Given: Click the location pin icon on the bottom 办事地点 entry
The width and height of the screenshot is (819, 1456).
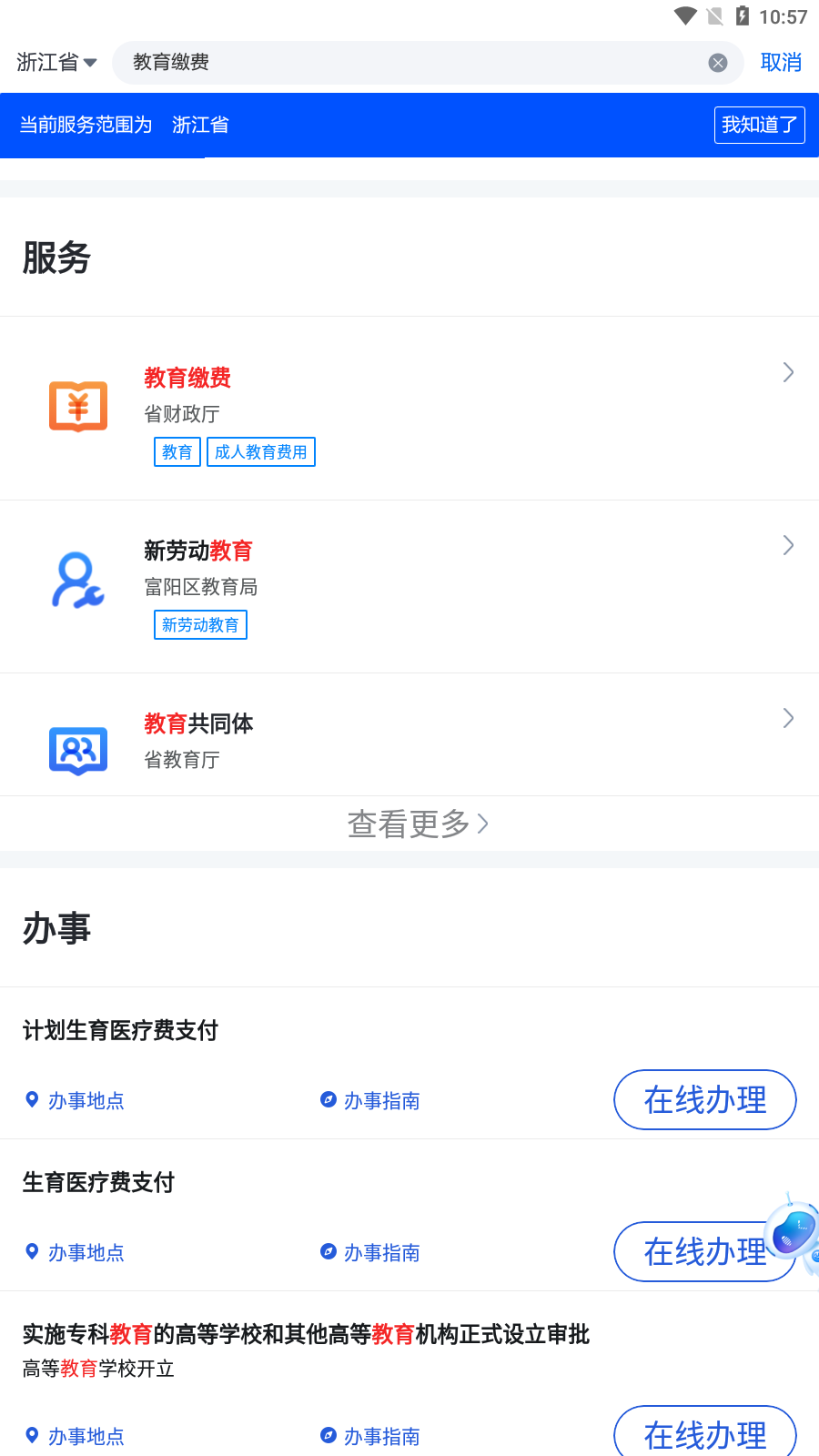Looking at the screenshot, I should pos(32,1436).
